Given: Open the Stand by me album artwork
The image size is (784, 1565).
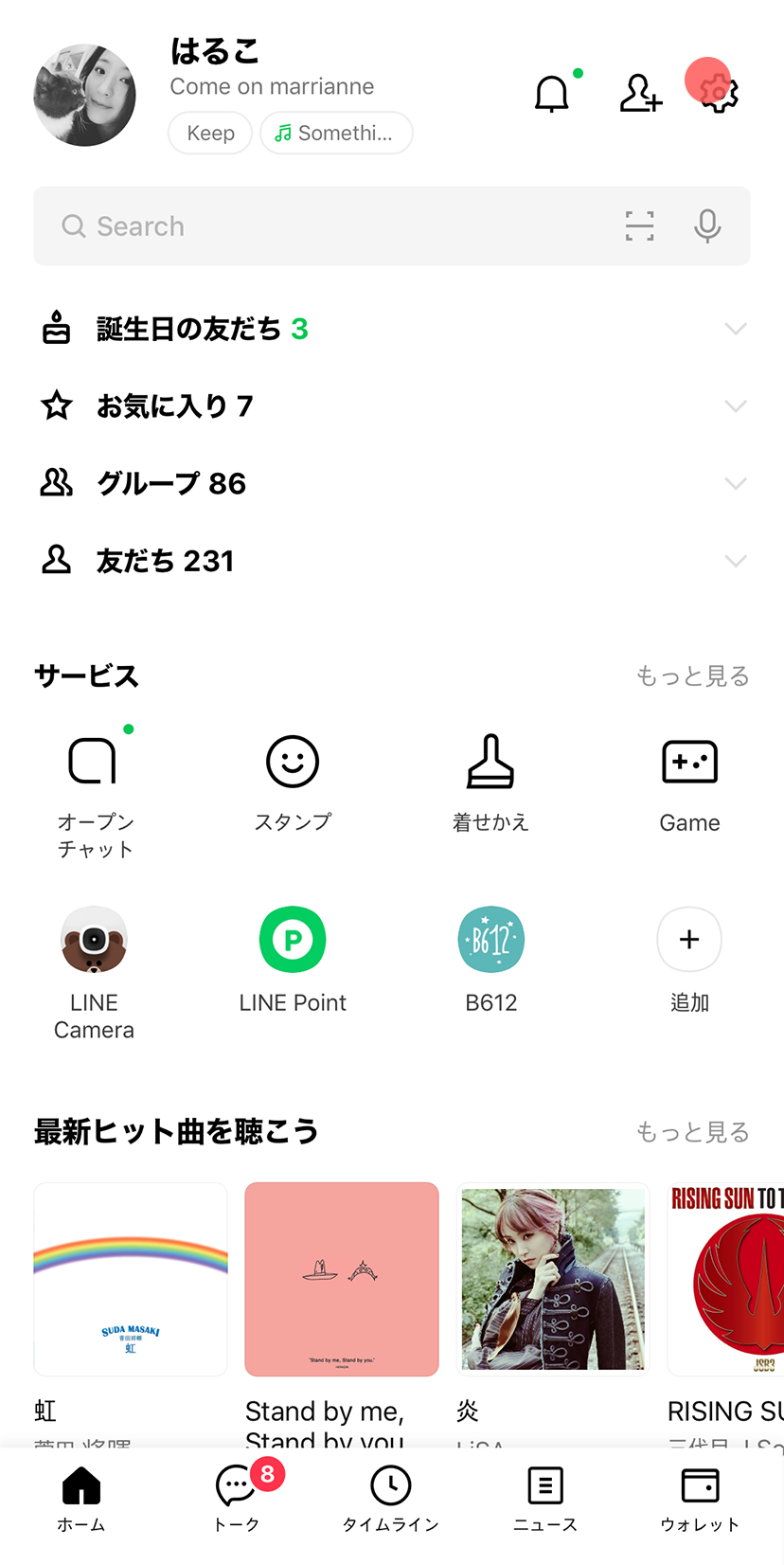Looking at the screenshot, I should point(341,1279).
